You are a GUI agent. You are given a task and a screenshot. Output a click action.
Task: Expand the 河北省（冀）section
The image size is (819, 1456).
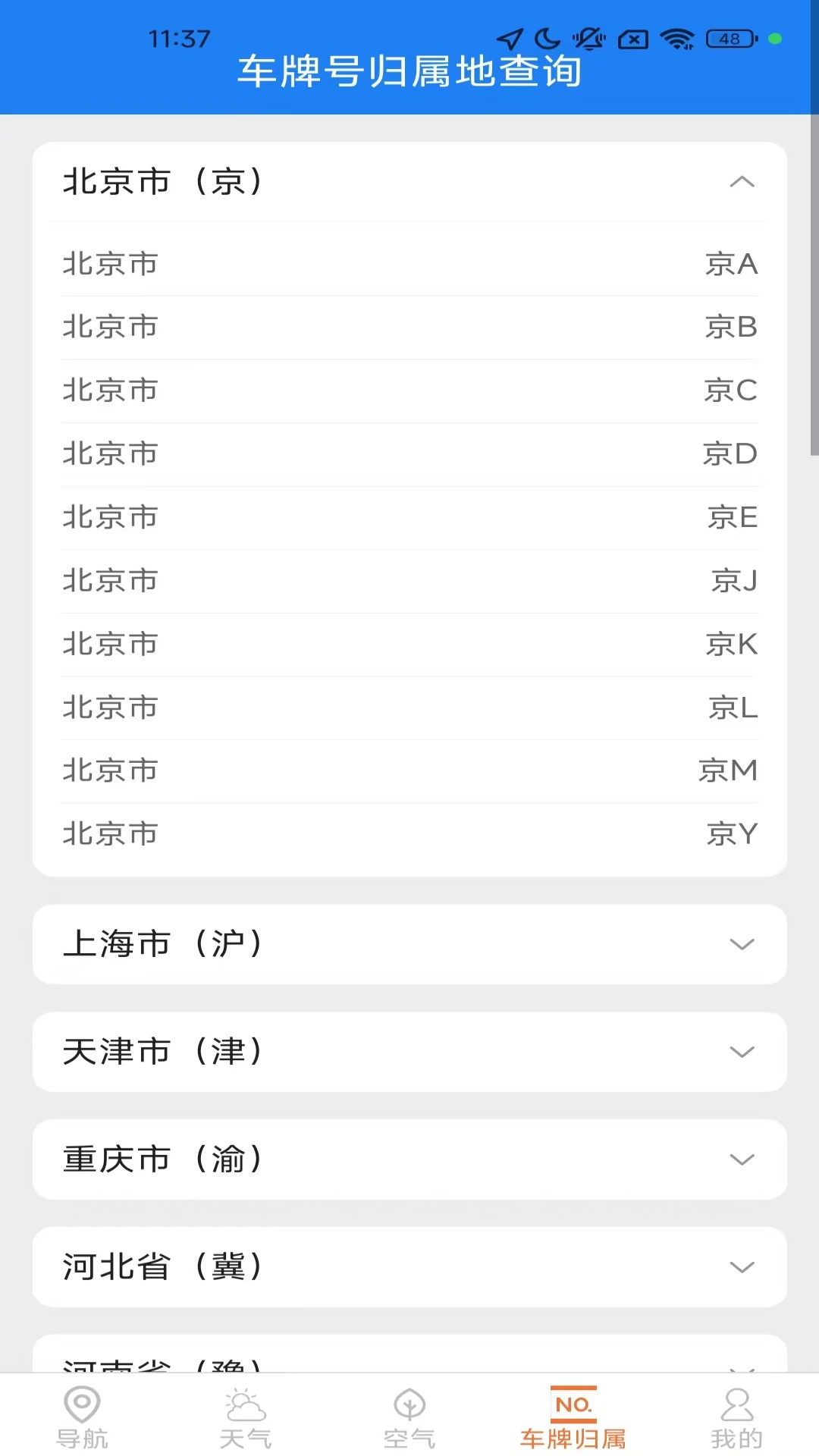point(409,1266)
